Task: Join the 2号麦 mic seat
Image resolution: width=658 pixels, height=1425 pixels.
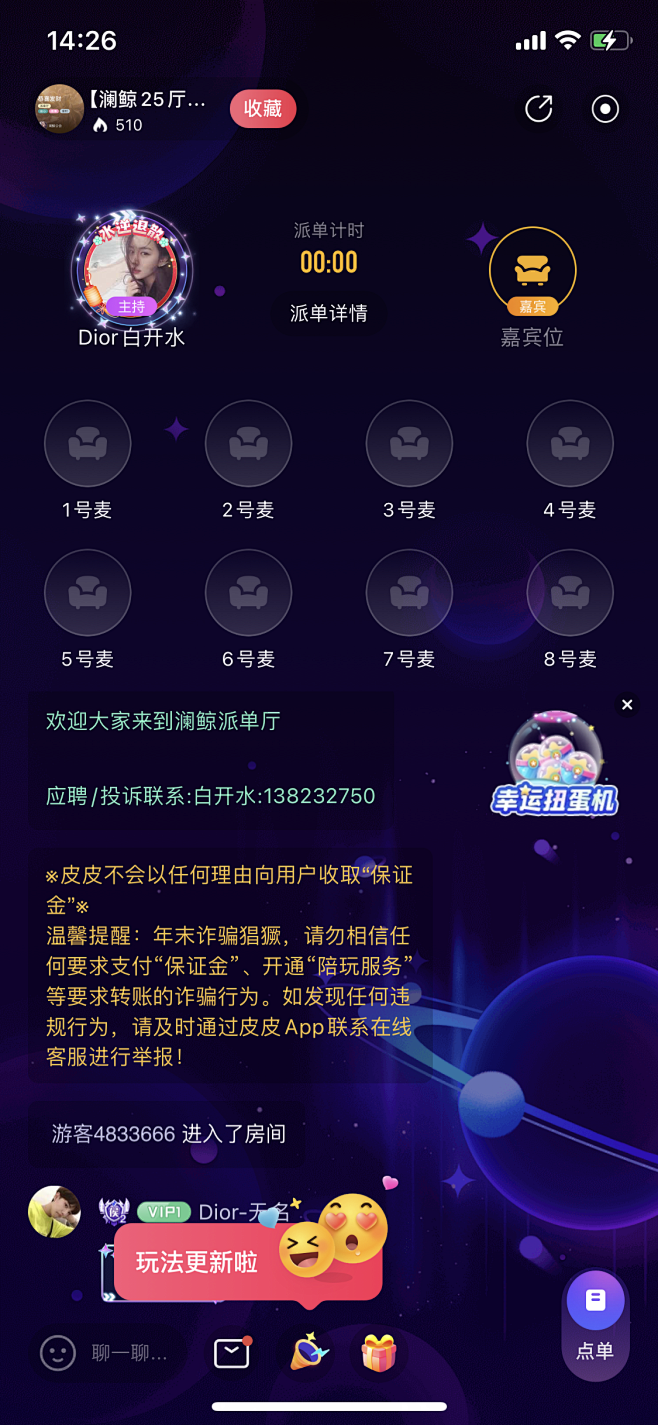Action: coord(248,444)
